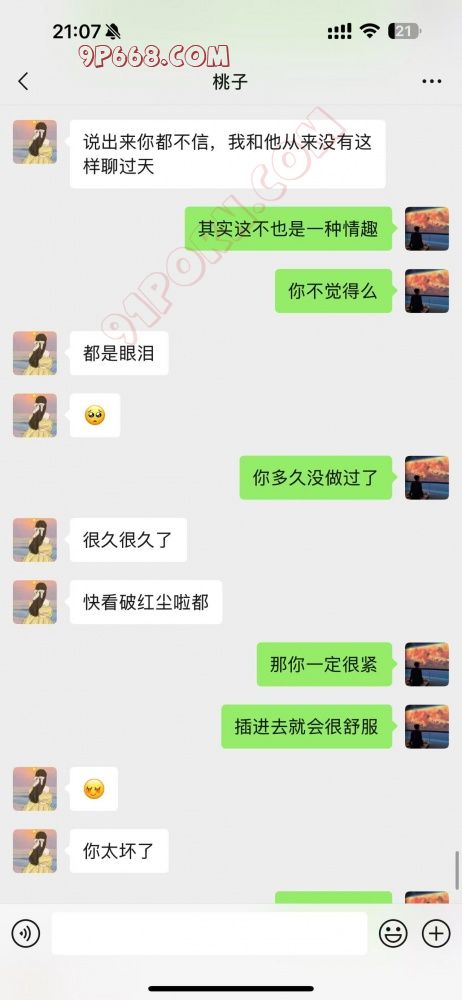Open the plus attachments menu
This screenshot has width=462, height=1000.
pos(436,934)
